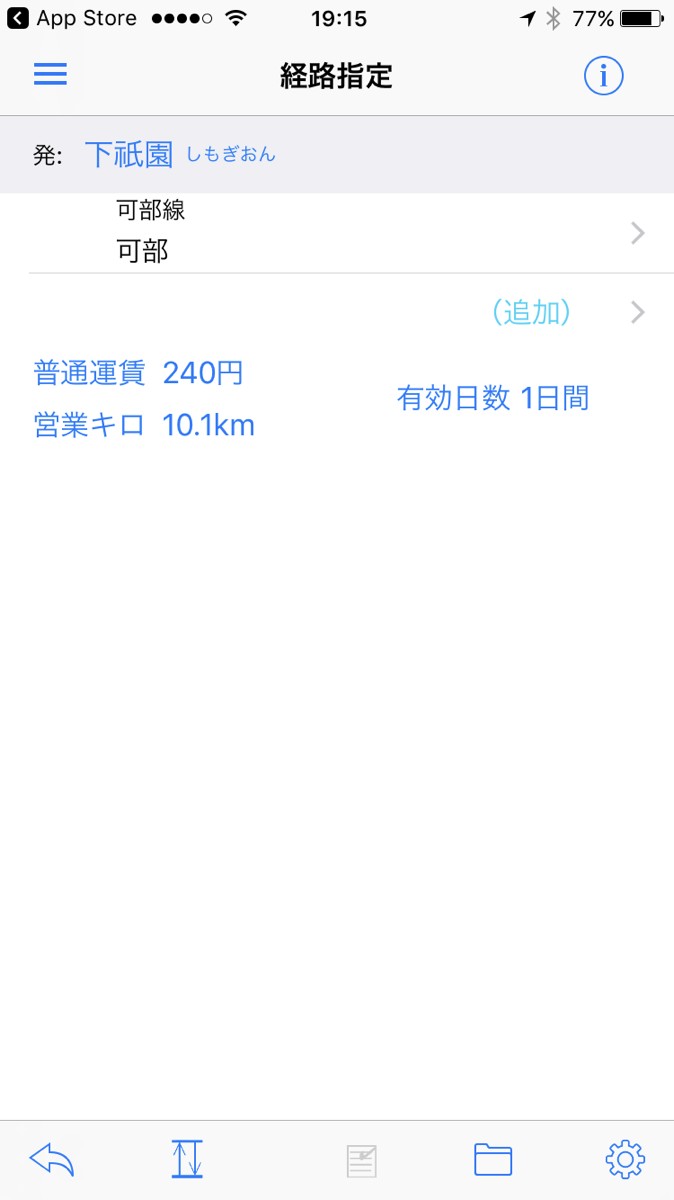Open the 可部線 可部 route row
674x1200 pixels.
click(x=336, y=233)
